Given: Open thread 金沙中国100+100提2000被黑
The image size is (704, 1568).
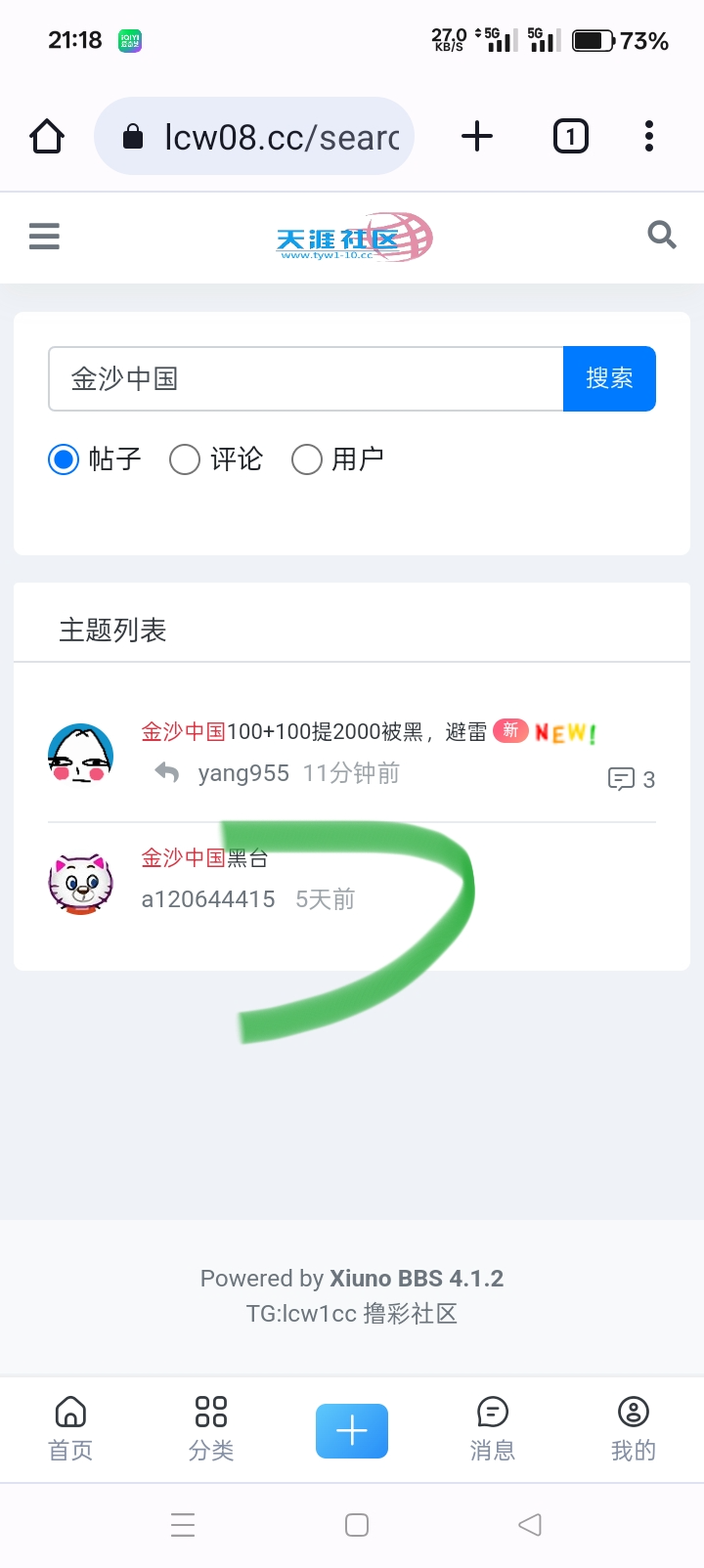Looking at the screenshot, I should point(313,732).
